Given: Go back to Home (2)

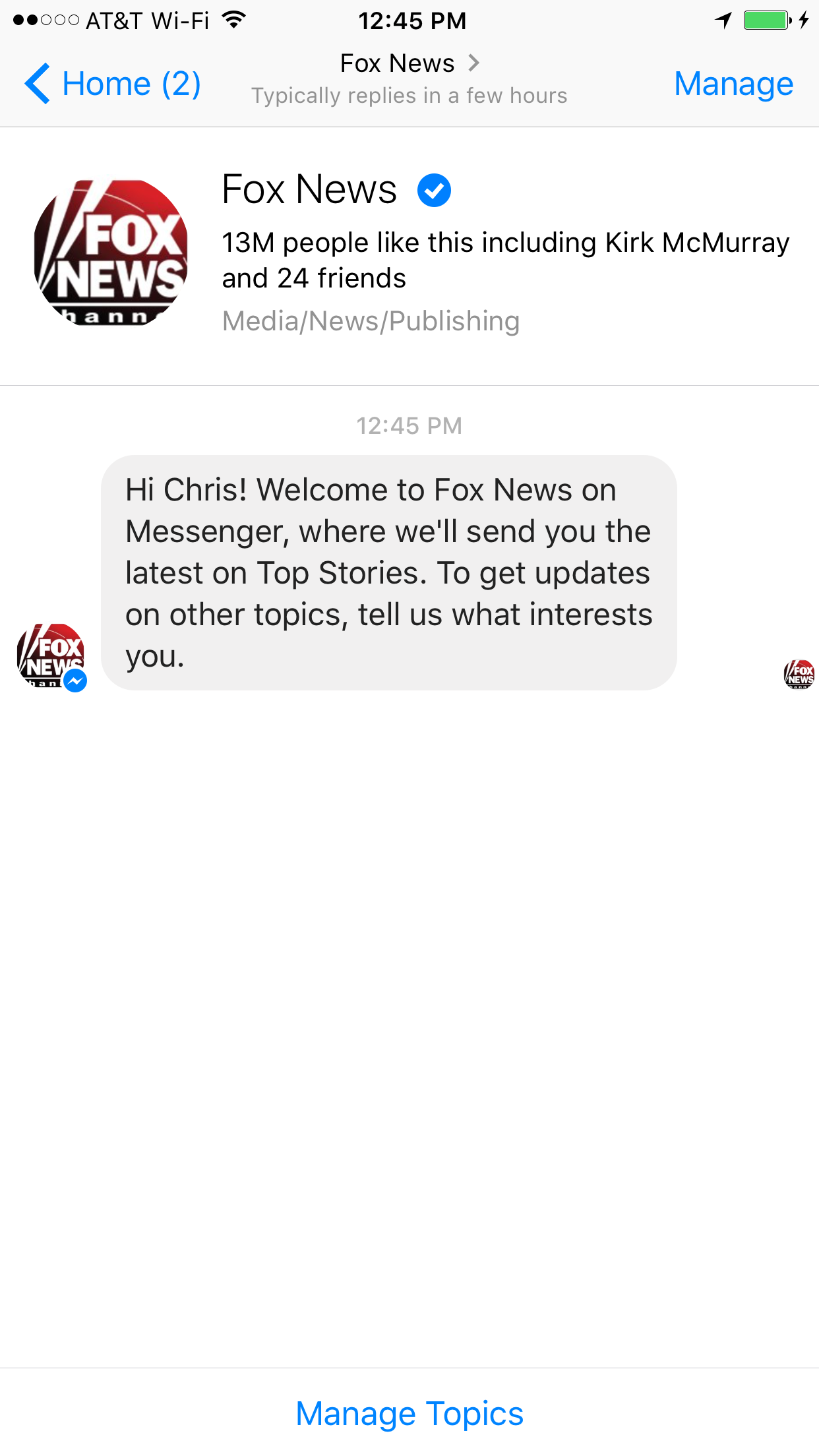Looking at the screenshot, I should click(x=112, y=84).
